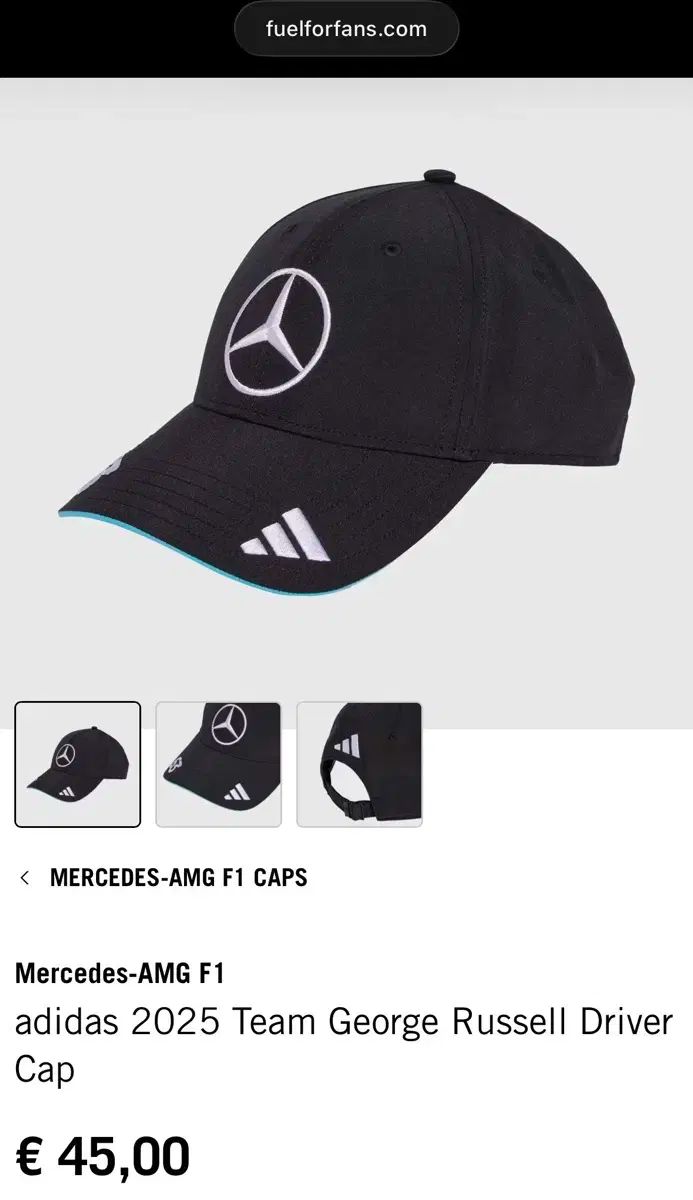Tap the fuelforfans.com address pill
The width and height of the screenshot is (693, 1200).
(x=346, y=29)
